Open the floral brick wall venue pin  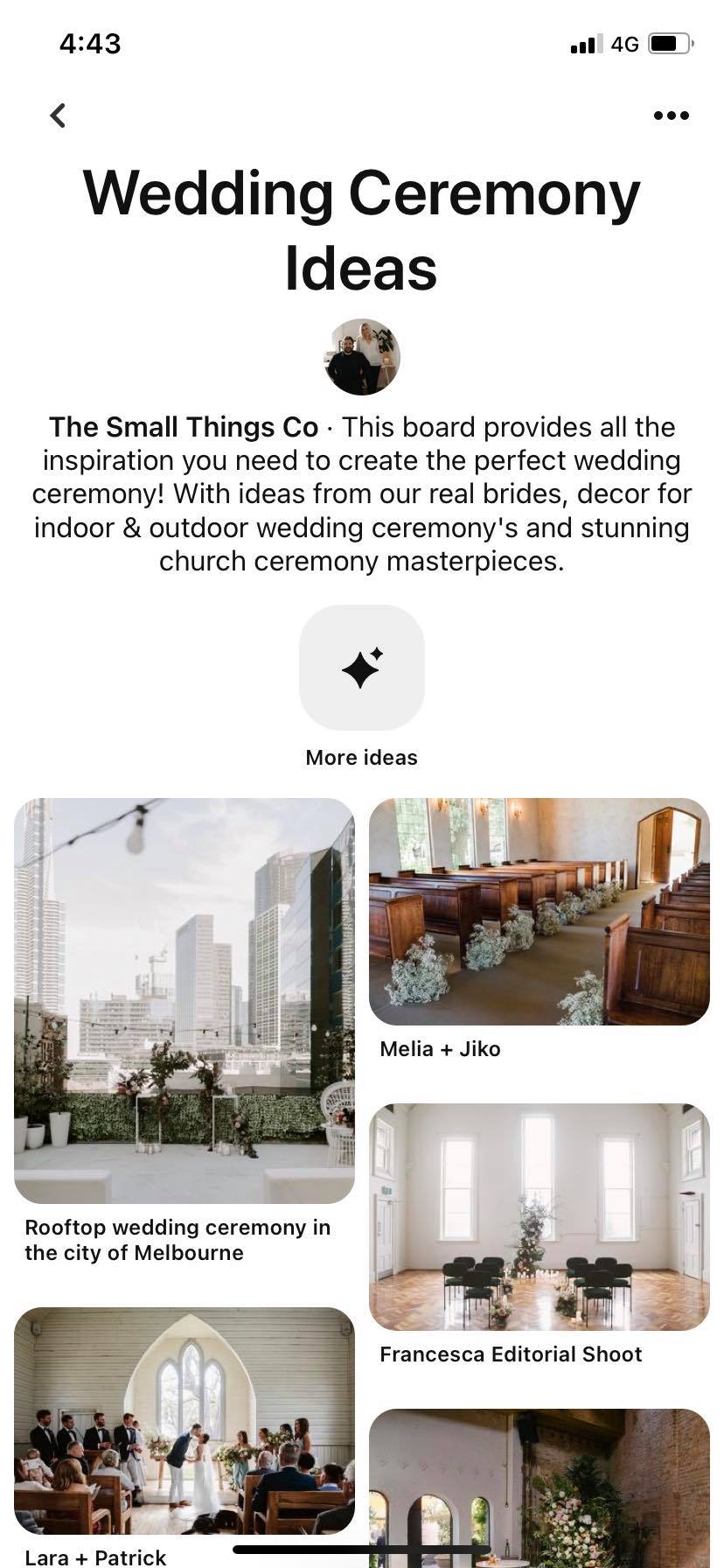(540, 1487)
